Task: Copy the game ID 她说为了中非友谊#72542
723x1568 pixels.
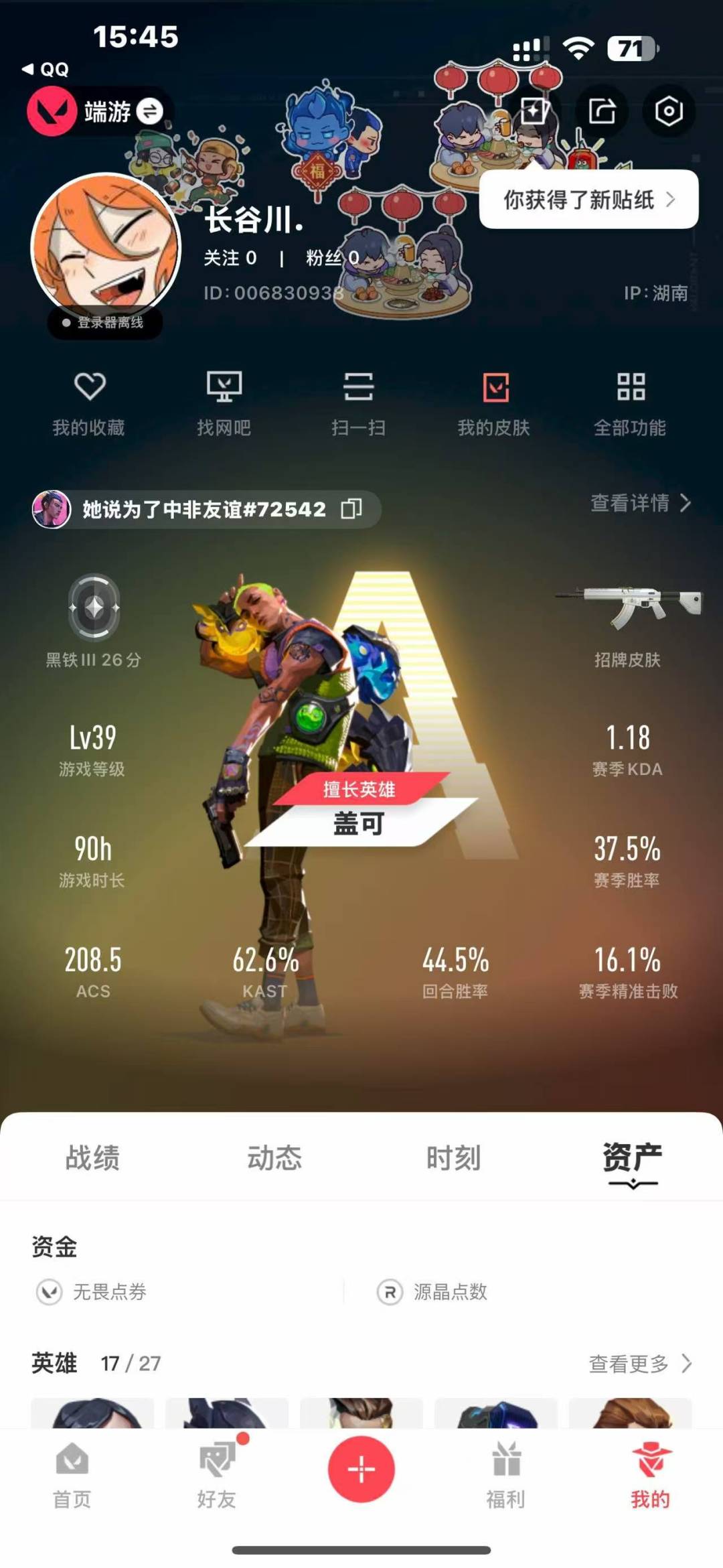Action: pyautogui.click(x=351, y=509)
